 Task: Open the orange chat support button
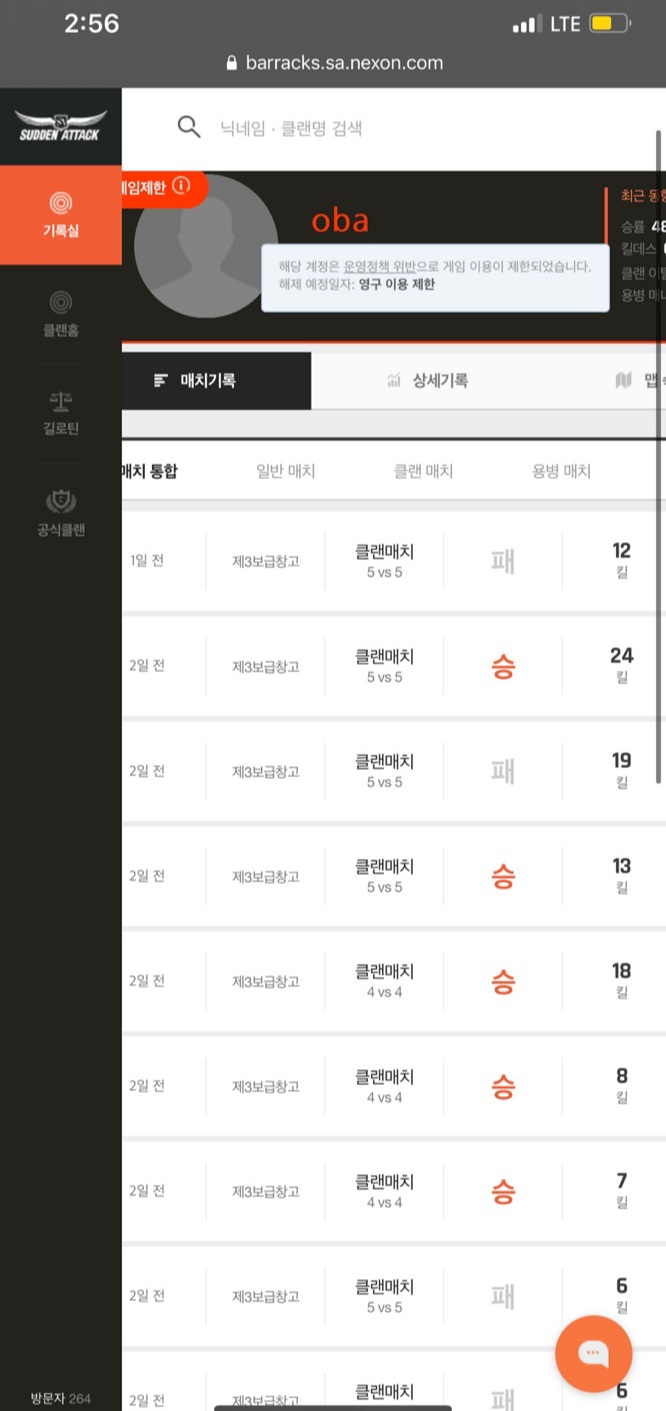coord(593,1353)
